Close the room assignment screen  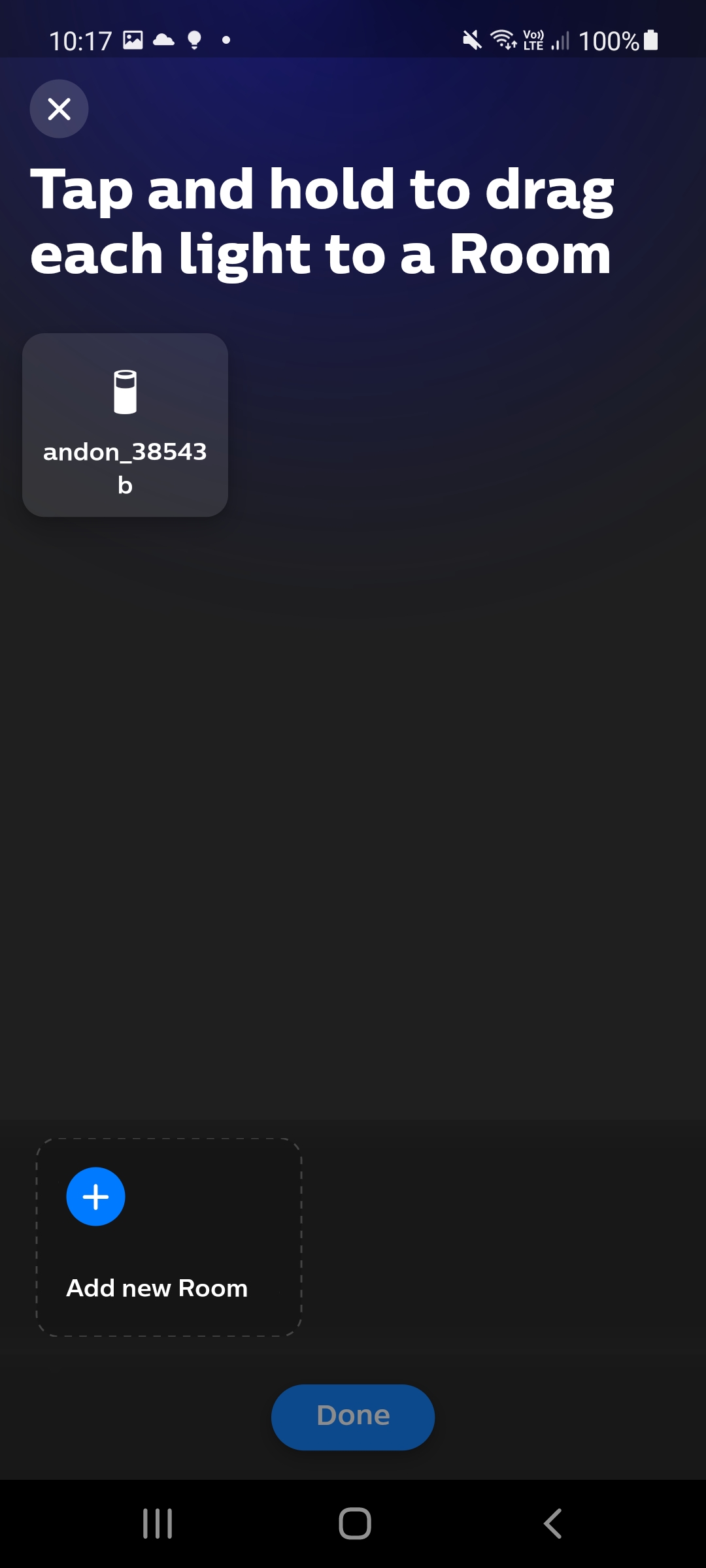click(59, 108)
